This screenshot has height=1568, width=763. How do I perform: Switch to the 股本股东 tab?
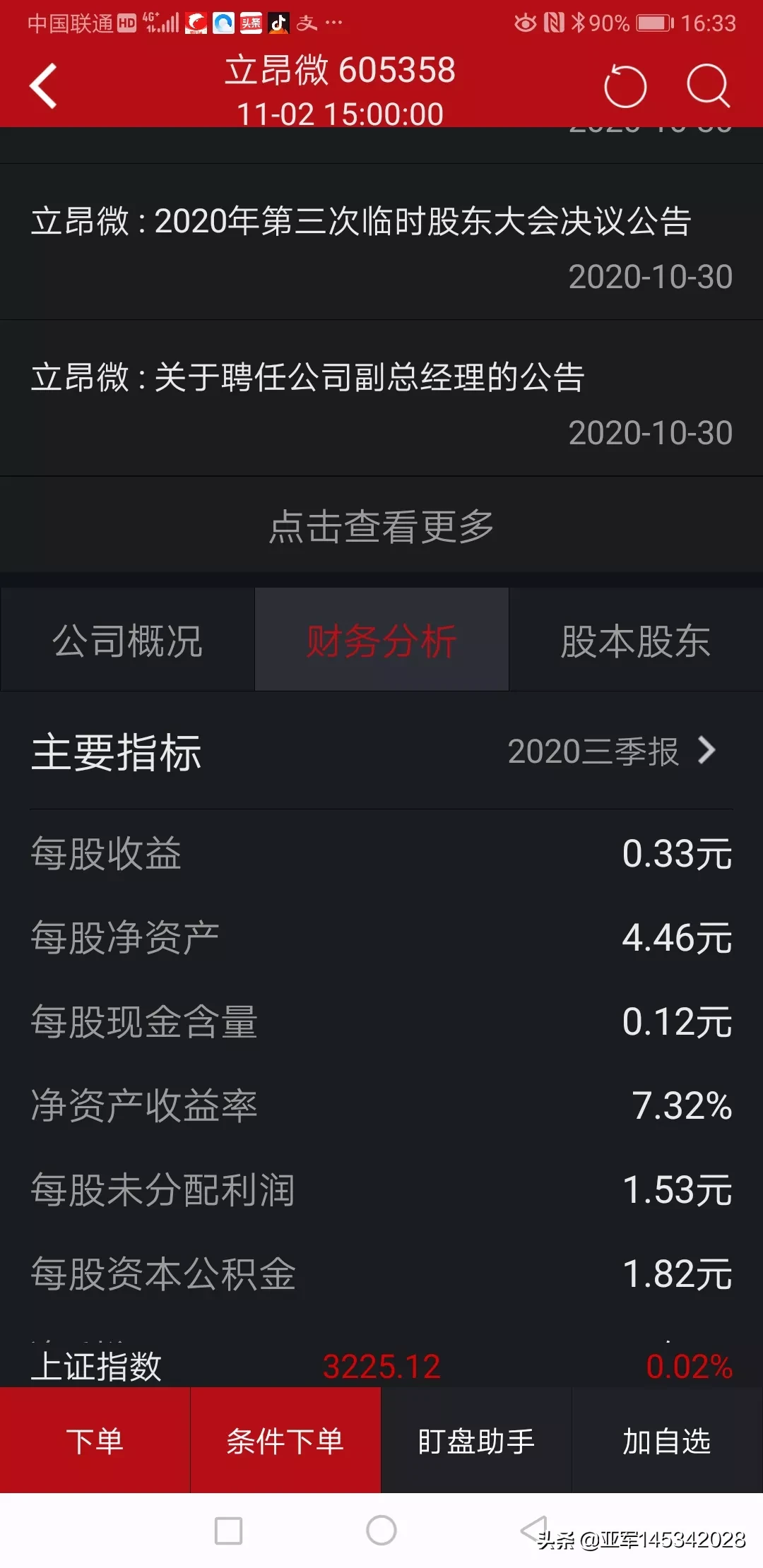[636, 640]
